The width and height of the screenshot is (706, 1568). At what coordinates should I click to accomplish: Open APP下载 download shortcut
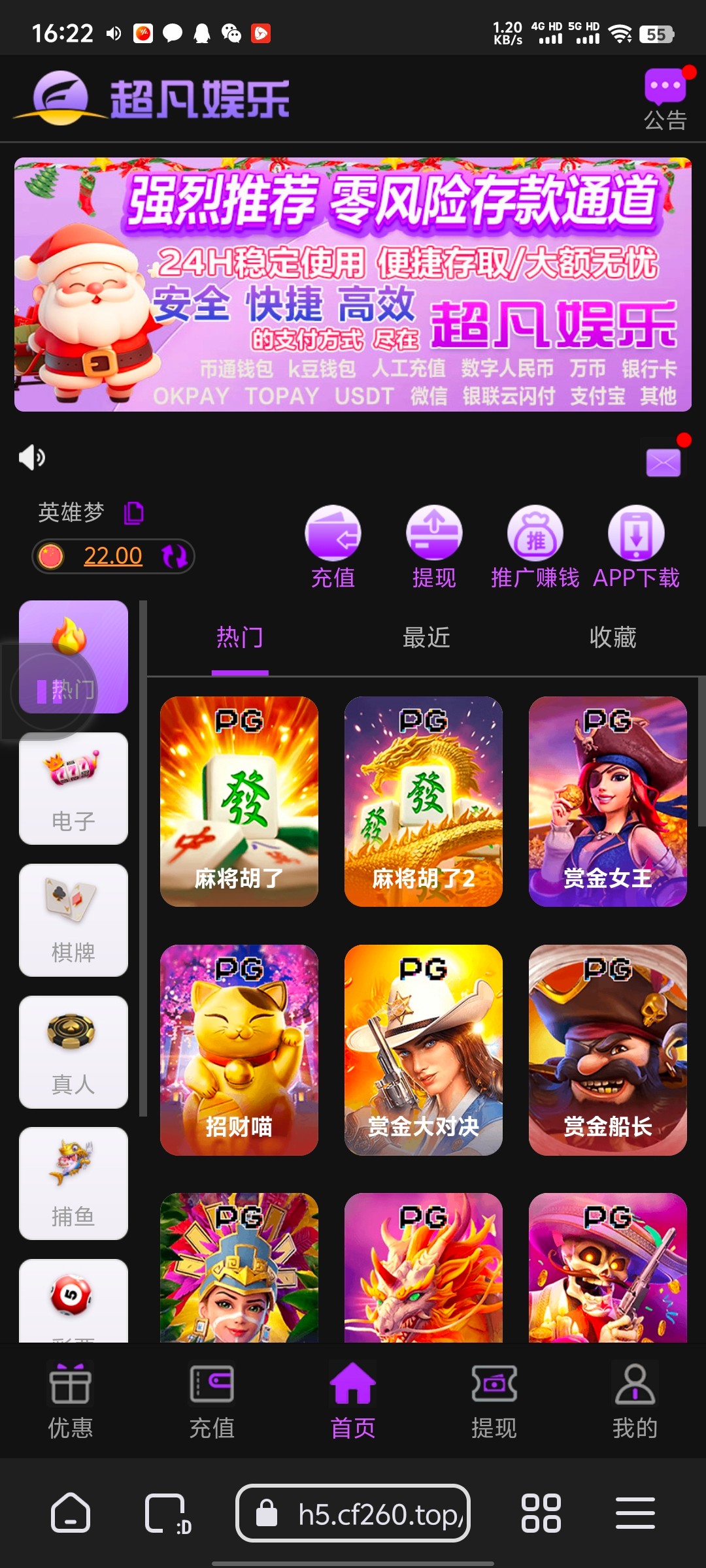point(635,546)
